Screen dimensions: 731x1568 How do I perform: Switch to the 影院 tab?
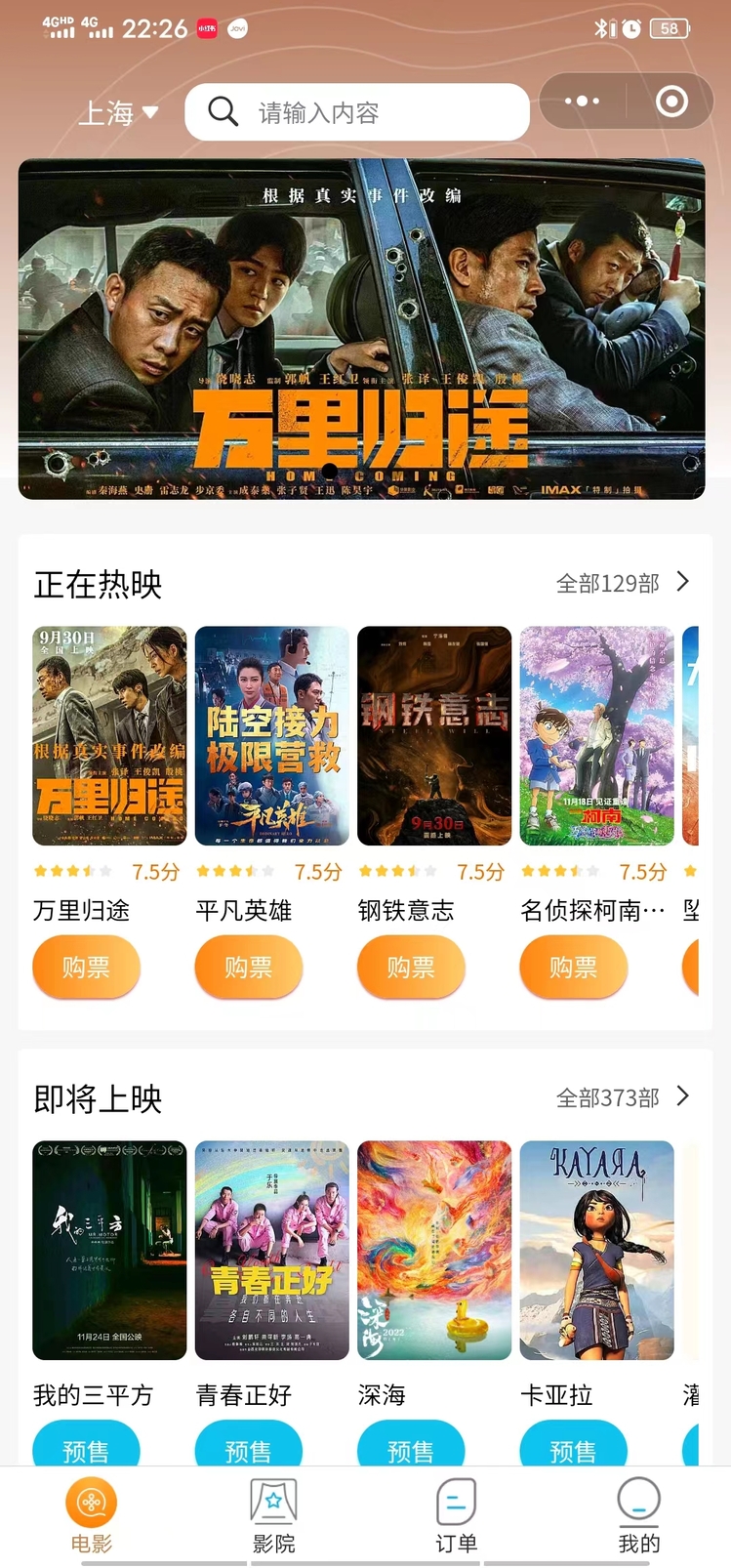pos(273,1515)
